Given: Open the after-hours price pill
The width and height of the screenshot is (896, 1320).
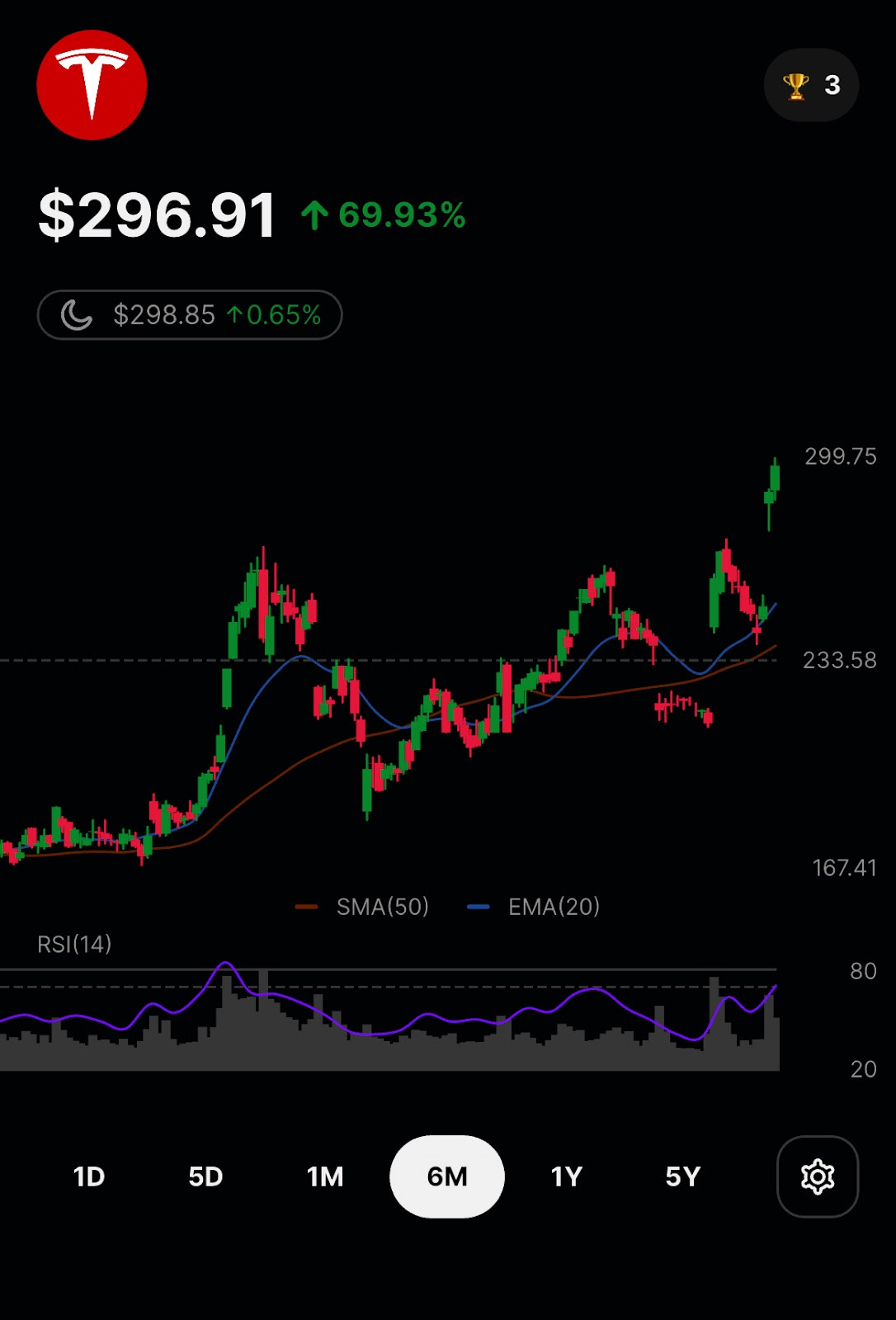Looking at the screenshot, I should coord(190,315).
